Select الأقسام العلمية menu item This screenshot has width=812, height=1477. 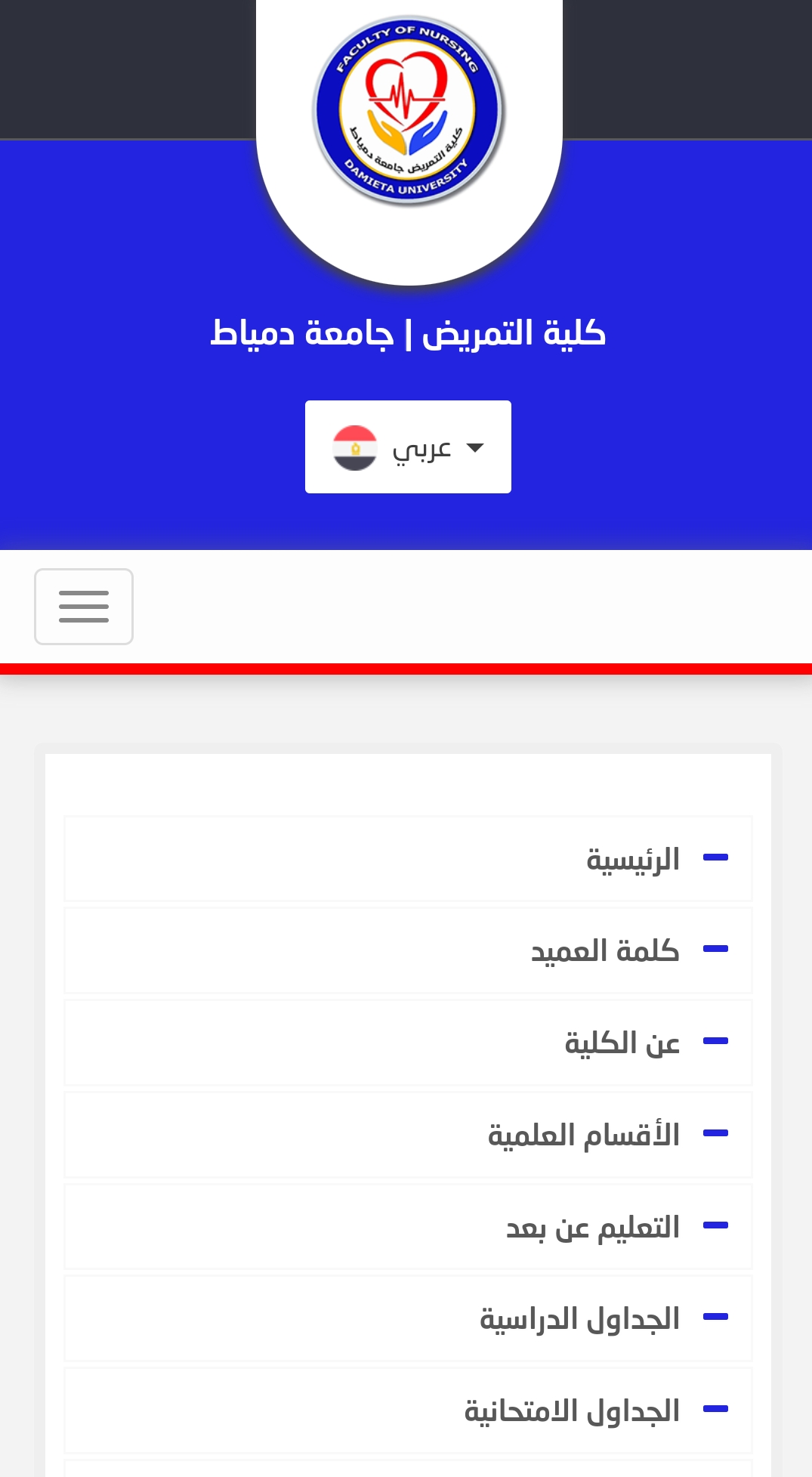coord(583,1135)
